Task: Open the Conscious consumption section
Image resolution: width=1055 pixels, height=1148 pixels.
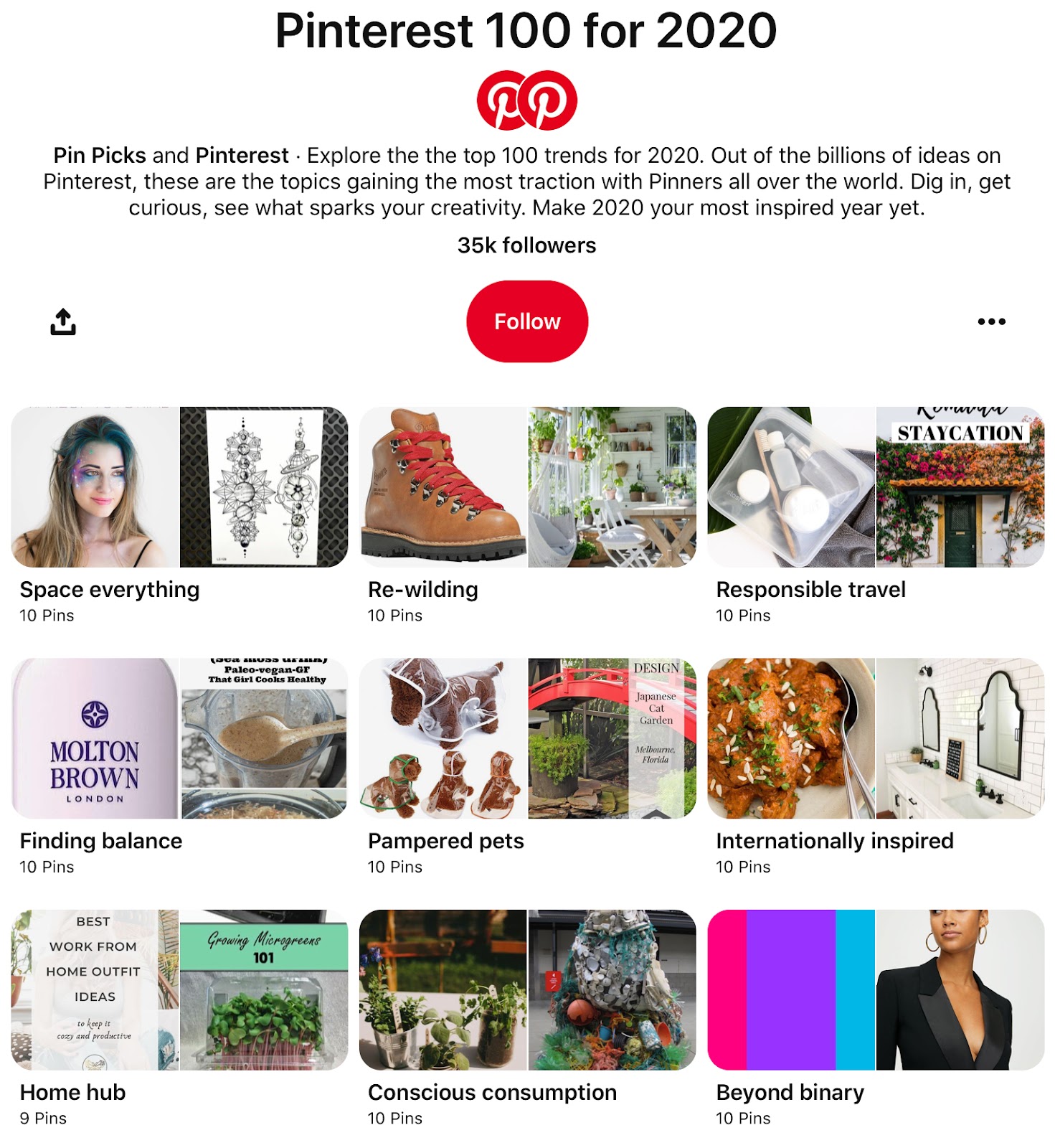Action: click(x=527, y=989)
